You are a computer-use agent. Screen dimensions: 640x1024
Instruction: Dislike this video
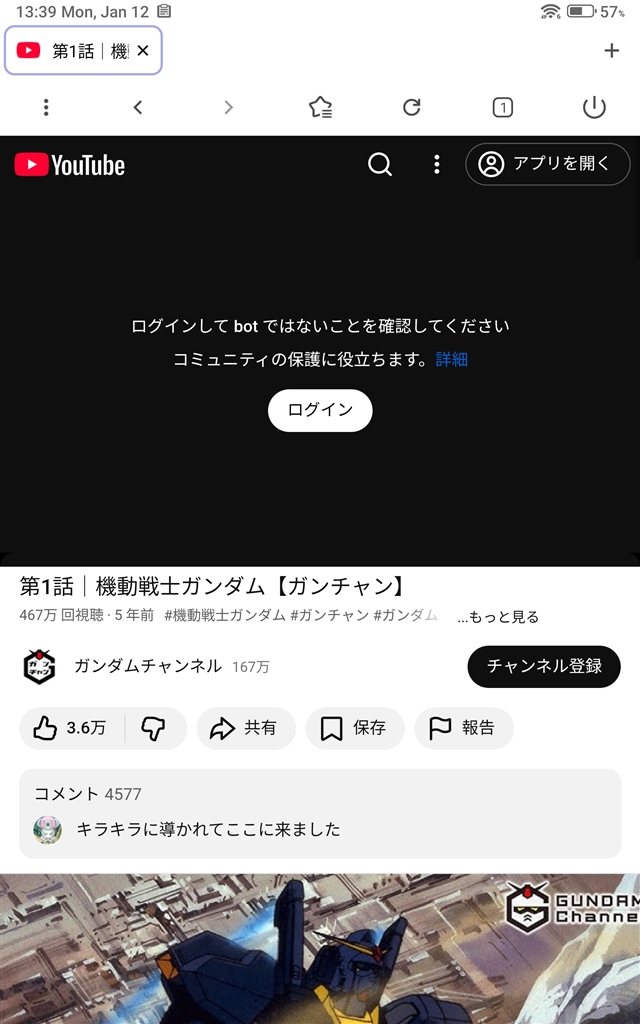click(x=154, y=728)
